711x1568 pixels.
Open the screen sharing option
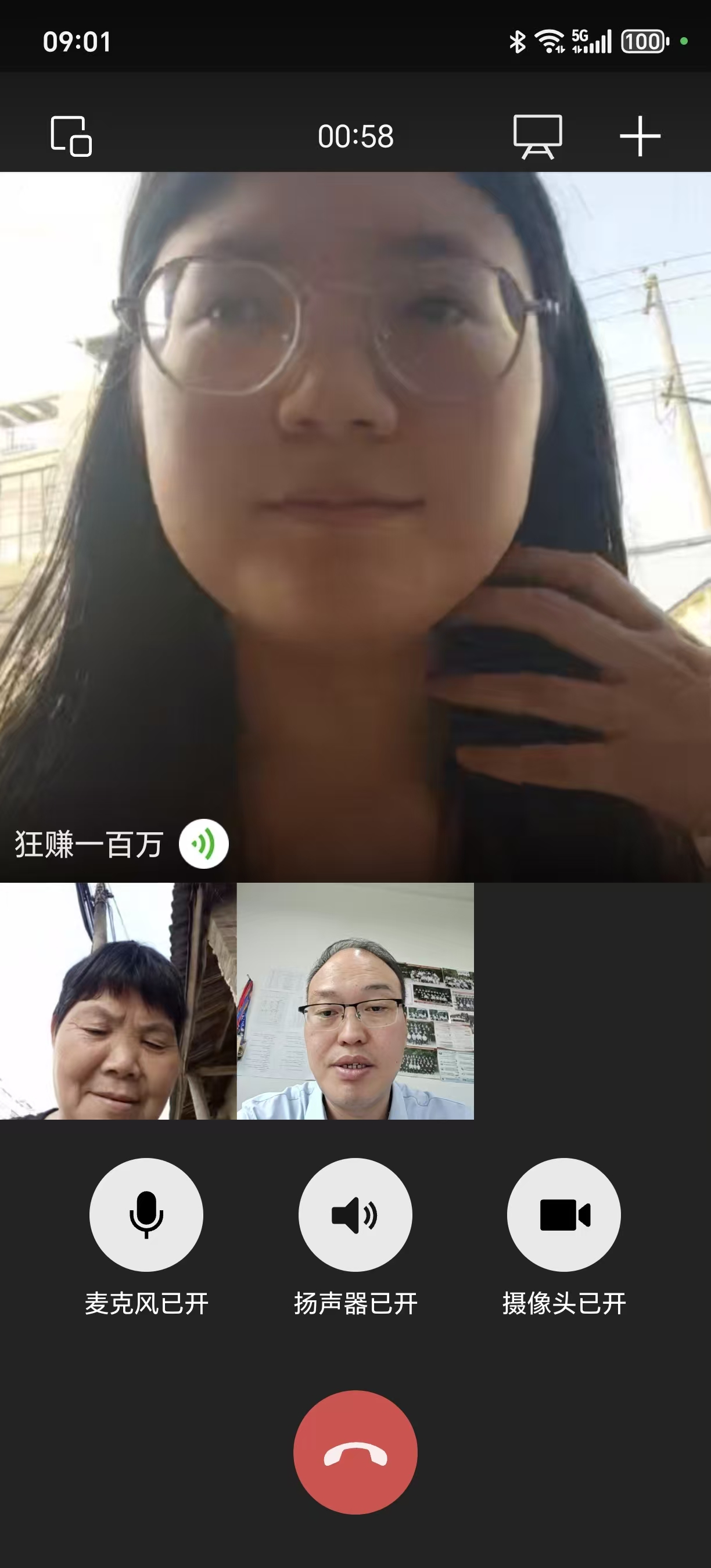coord(537,136)
